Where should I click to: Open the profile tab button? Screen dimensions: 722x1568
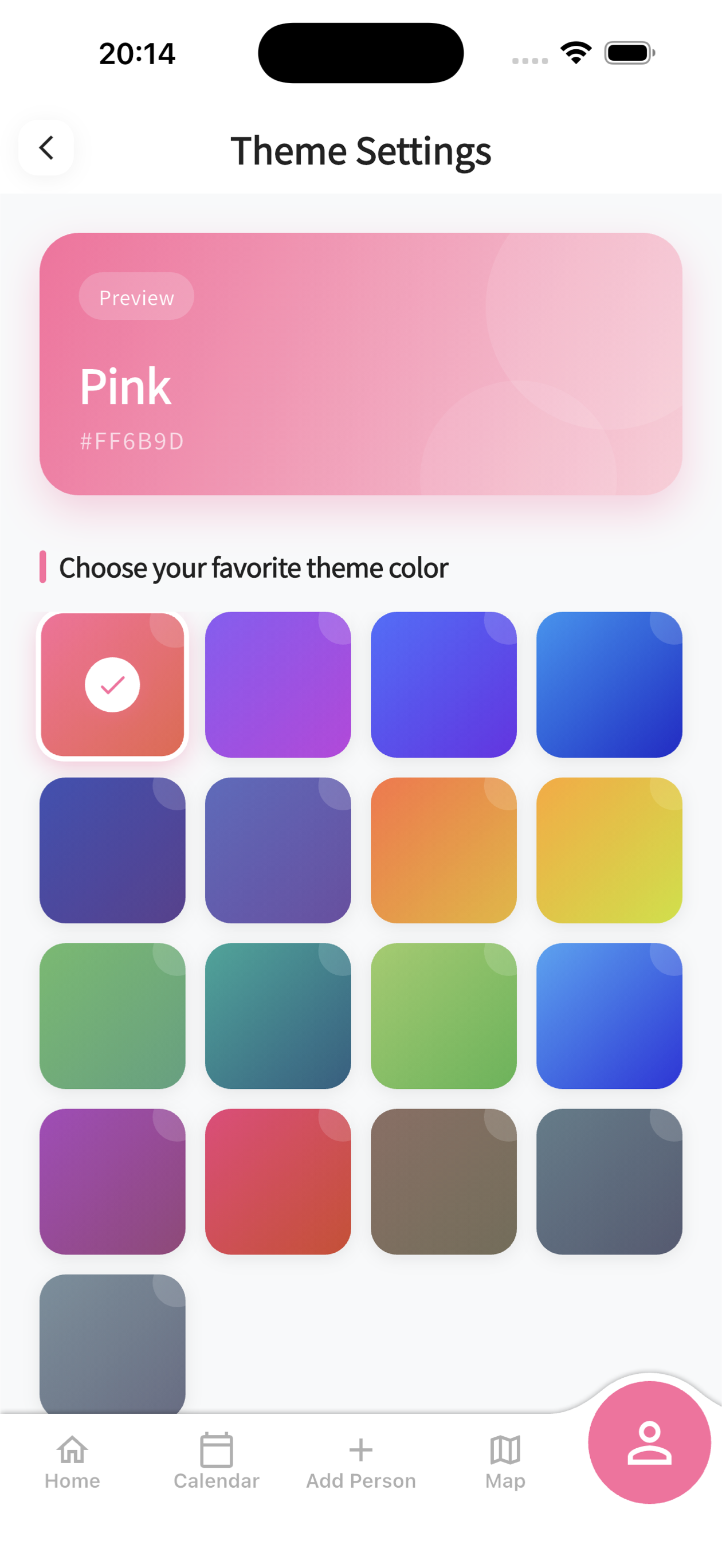649,1442
